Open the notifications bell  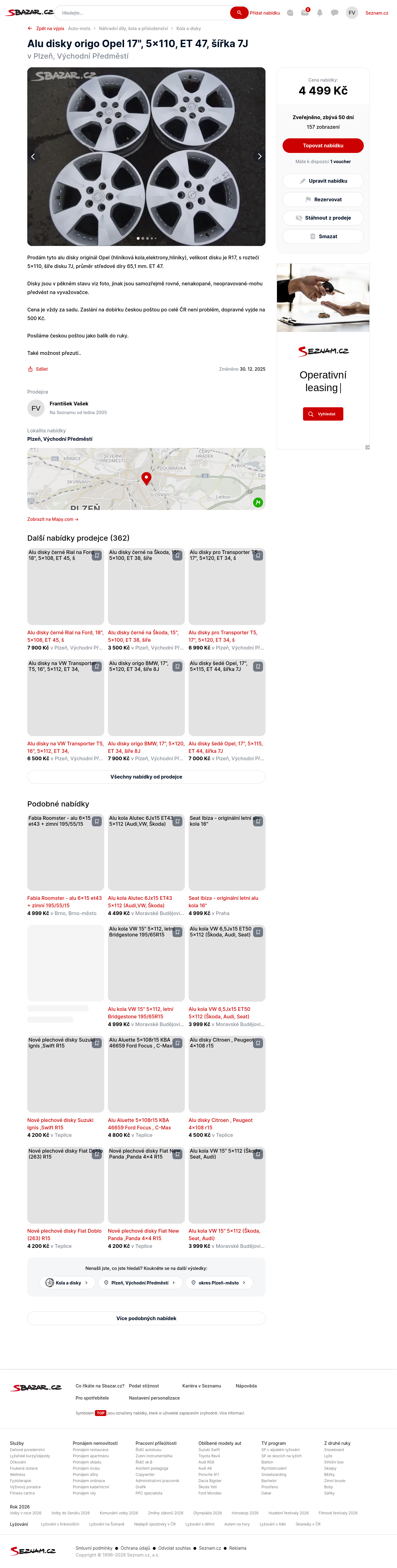320,13
